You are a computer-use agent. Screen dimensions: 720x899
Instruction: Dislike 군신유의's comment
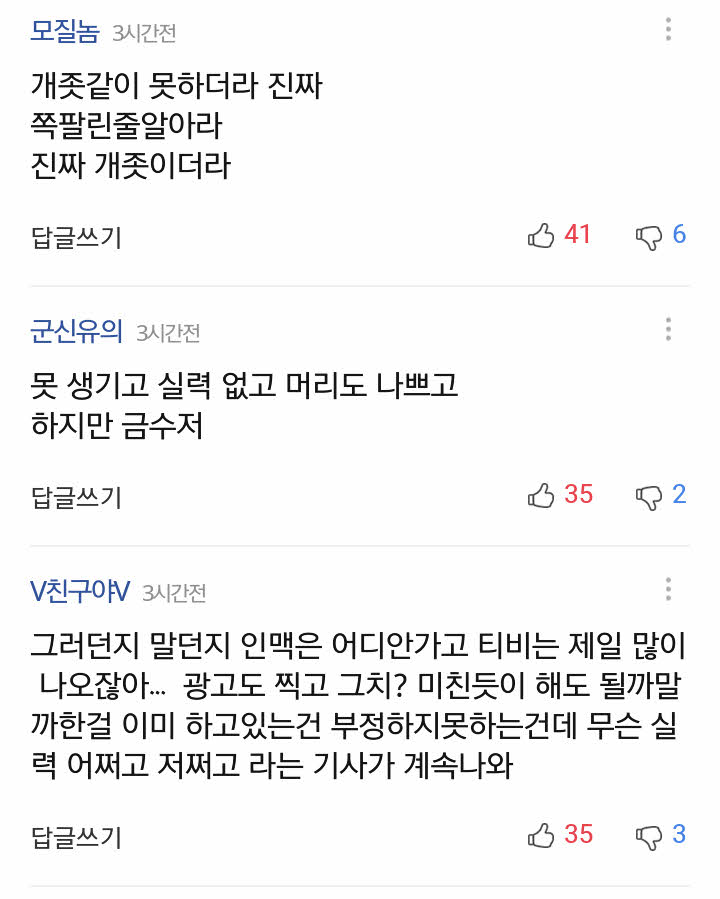pyautogui.click(x=649, y=496)
